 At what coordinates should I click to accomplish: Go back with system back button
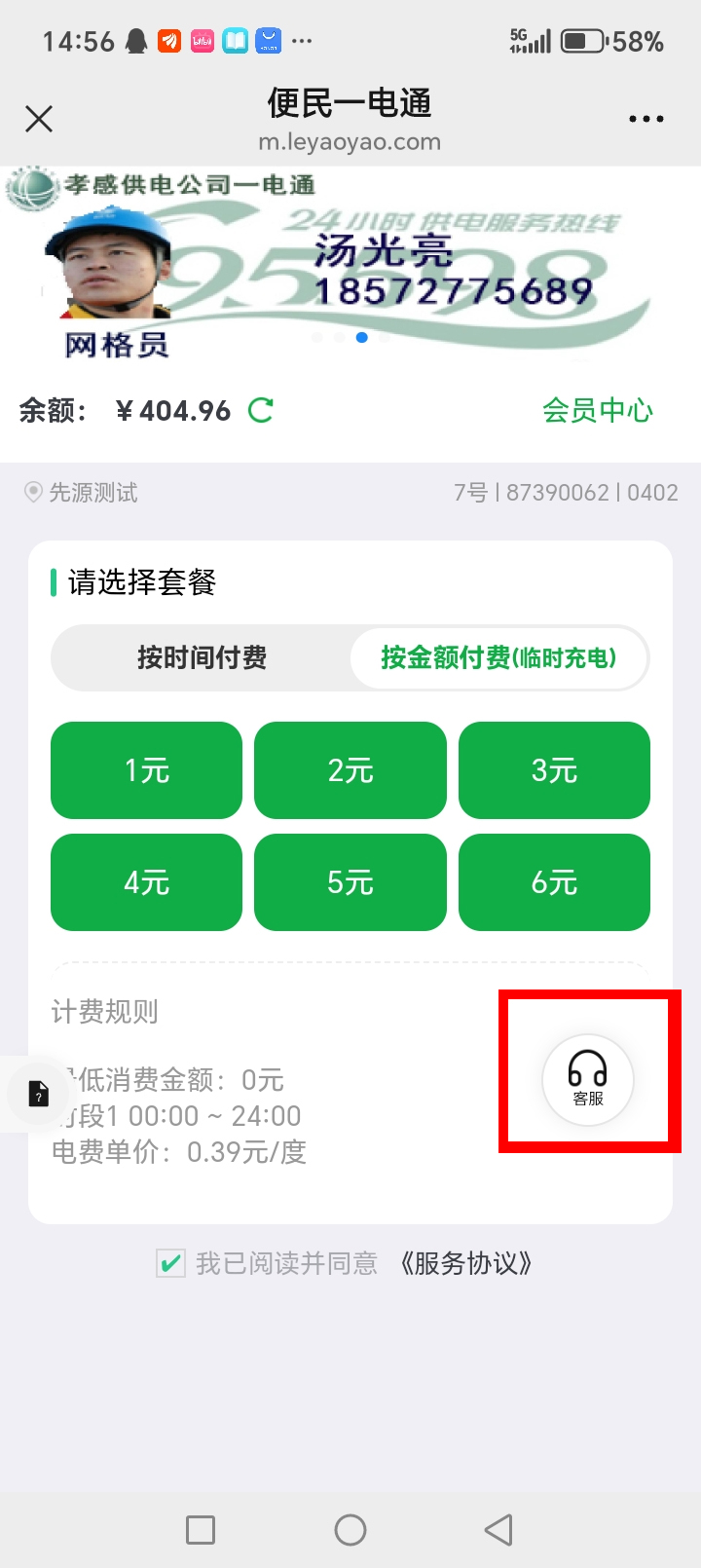[x=498, y=1529]
